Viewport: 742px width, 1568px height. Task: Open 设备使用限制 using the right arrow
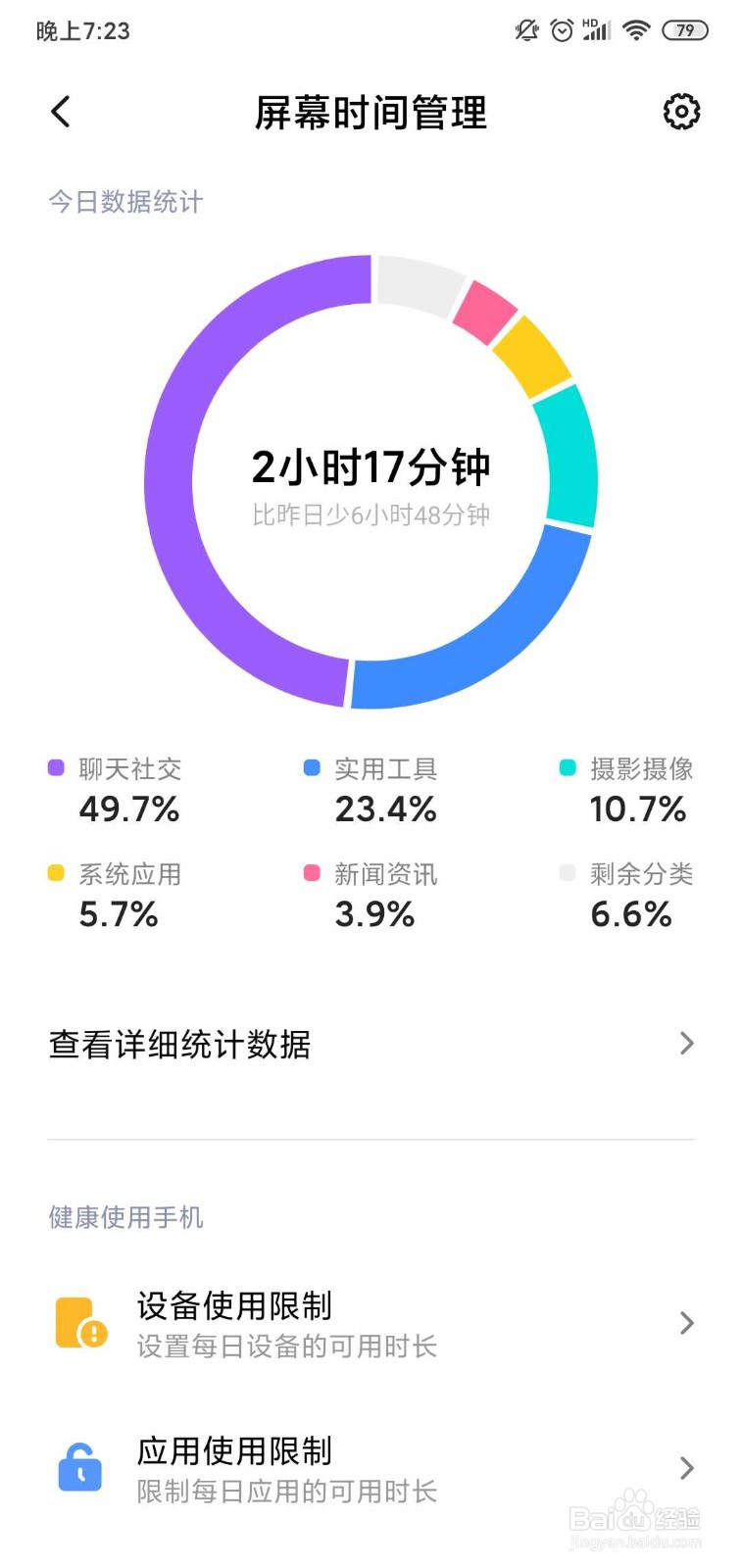(686, 1323)
